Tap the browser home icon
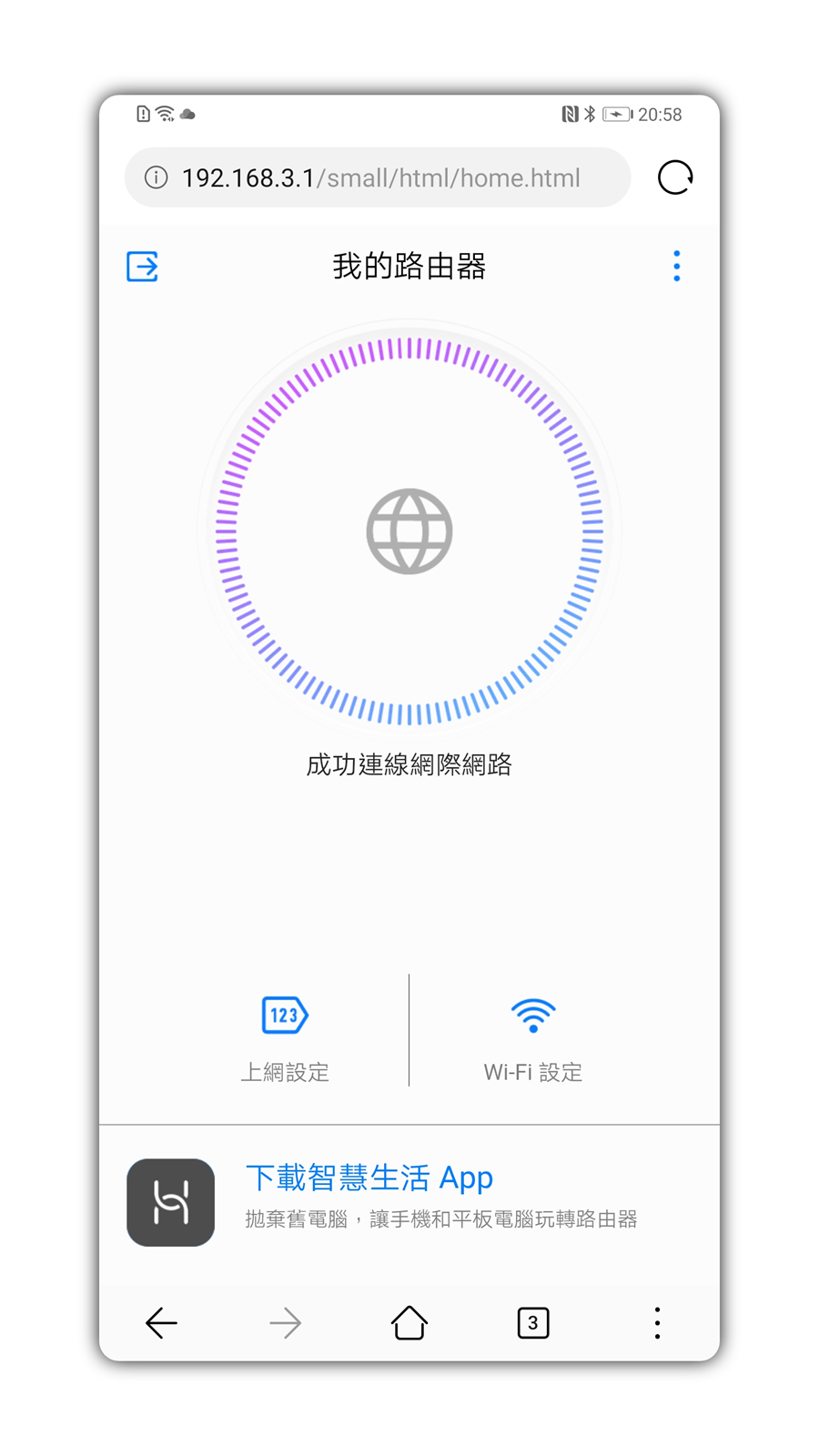 coord(409,1323)
